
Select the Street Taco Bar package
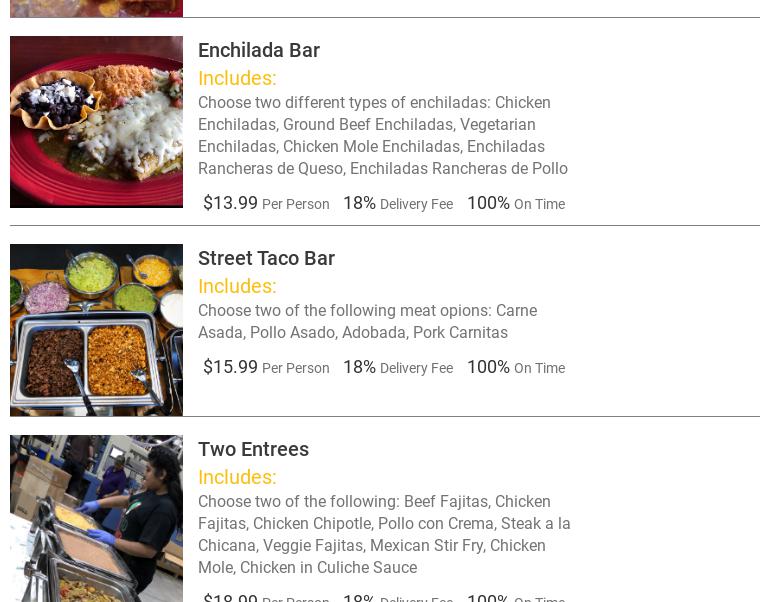click(x=266, y=258)
